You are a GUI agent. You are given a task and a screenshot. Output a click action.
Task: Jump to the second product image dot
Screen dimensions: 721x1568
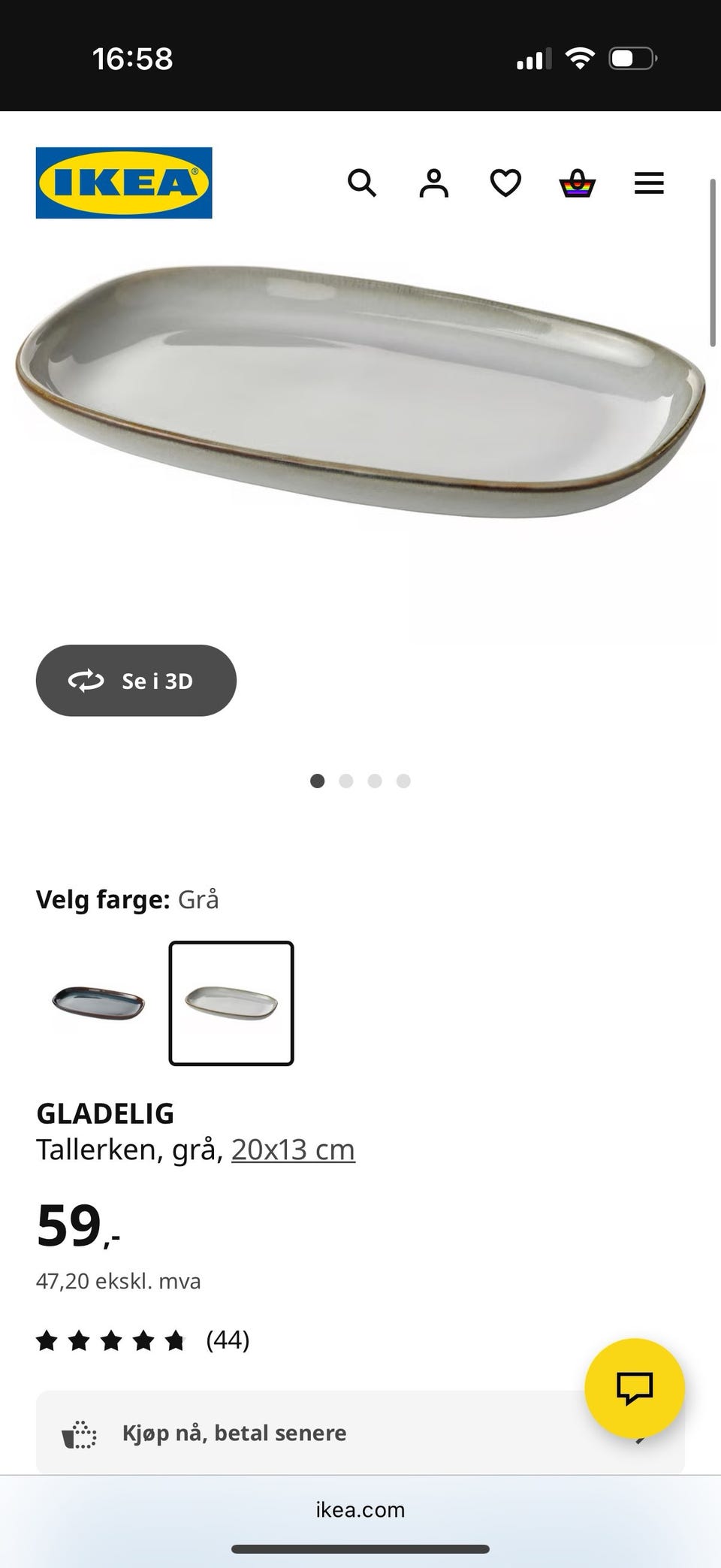click(346, 781)
